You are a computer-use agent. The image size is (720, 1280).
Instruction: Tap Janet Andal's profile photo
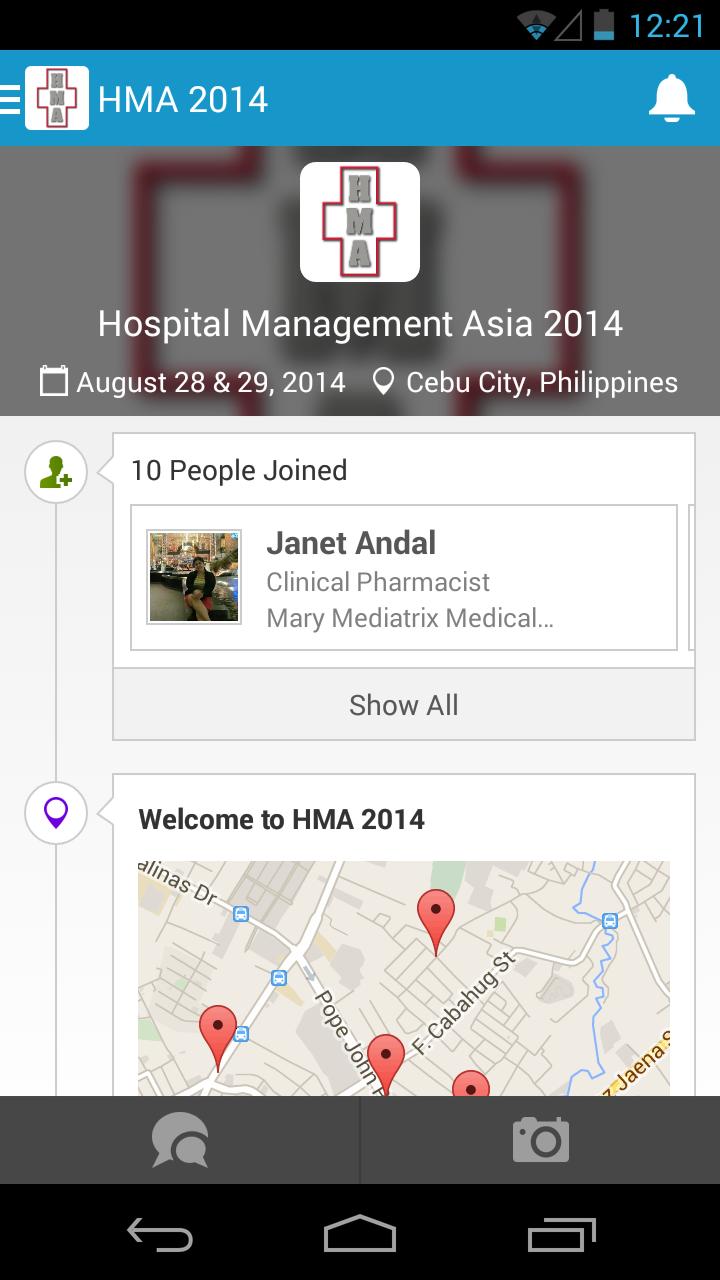193,577
